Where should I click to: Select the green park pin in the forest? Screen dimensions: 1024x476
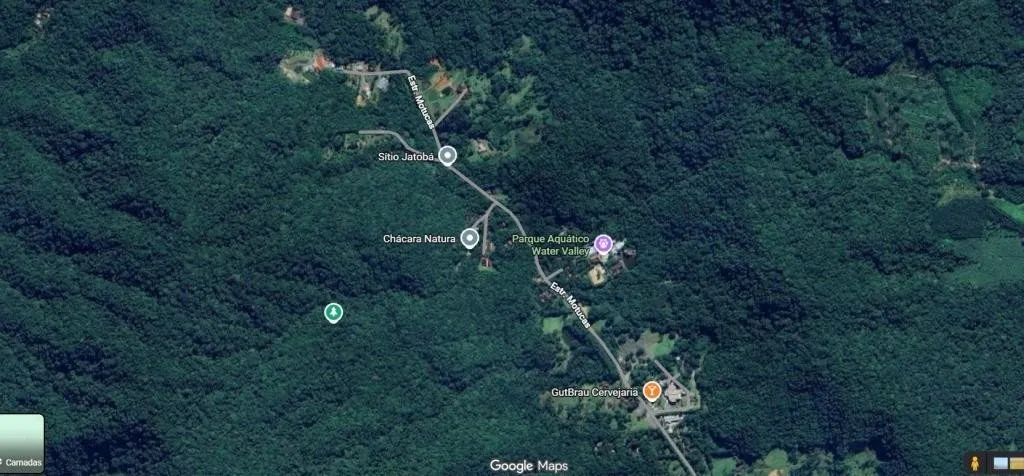[x=334, y=313]
